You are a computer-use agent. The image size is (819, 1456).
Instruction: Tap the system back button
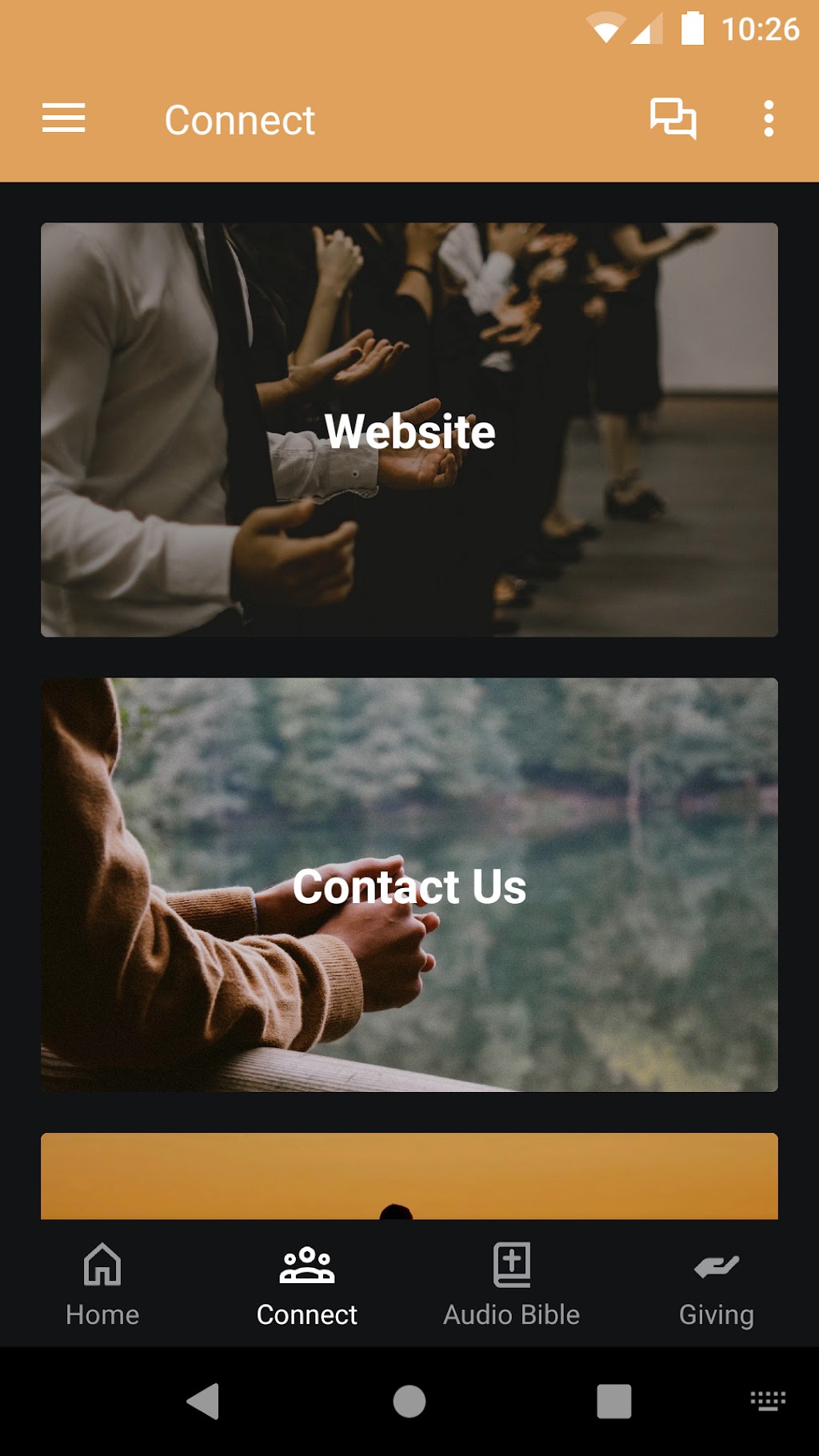click(204, 1402)
